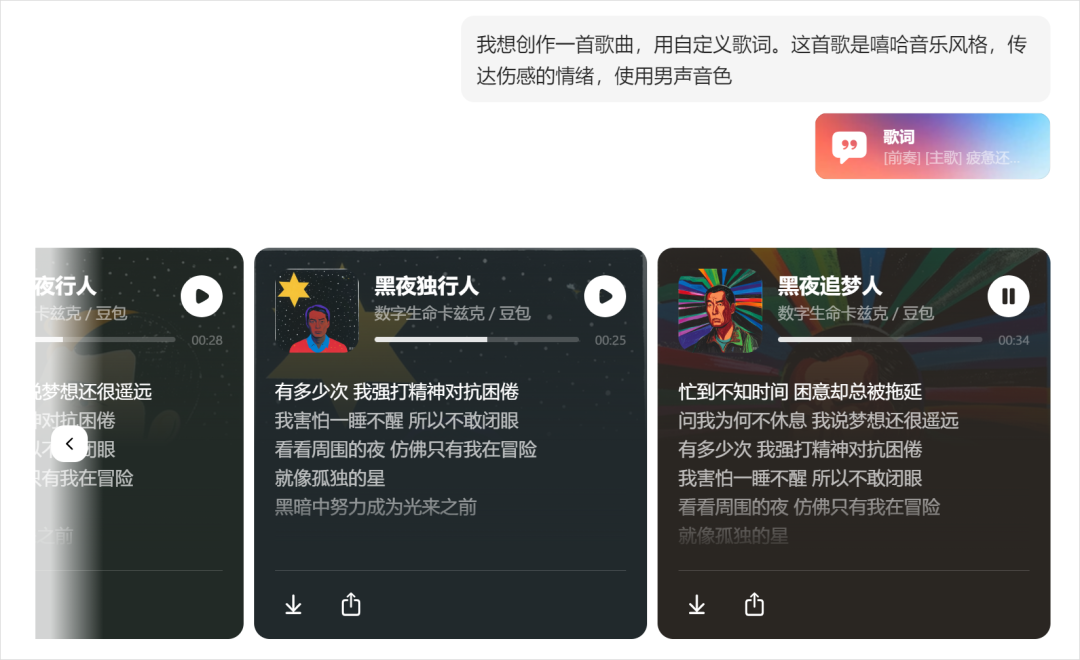Open the 黑夜独行人 cover art
The height and width of the screenshot is (660, 1080).
(x=317, y=311)
